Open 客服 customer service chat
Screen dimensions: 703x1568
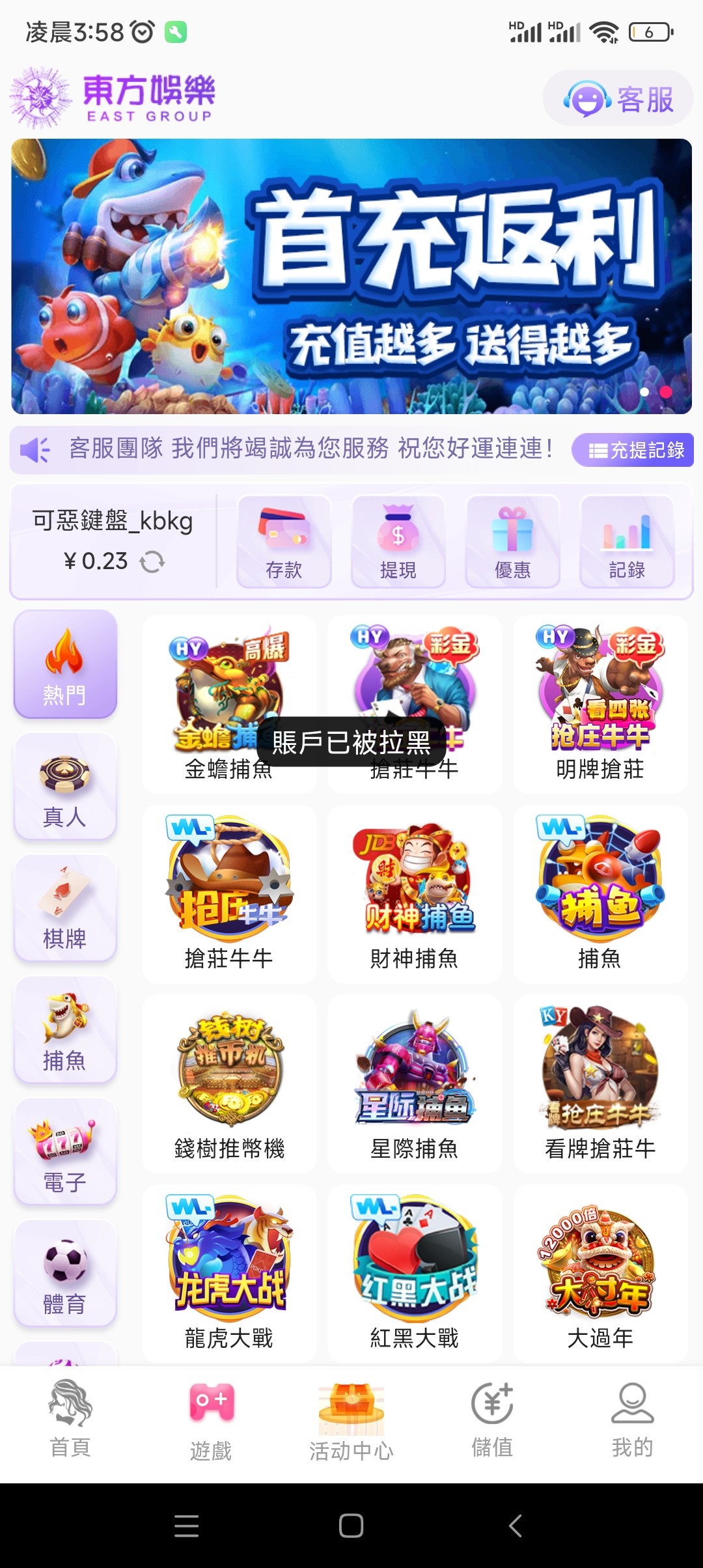[618, 99]
